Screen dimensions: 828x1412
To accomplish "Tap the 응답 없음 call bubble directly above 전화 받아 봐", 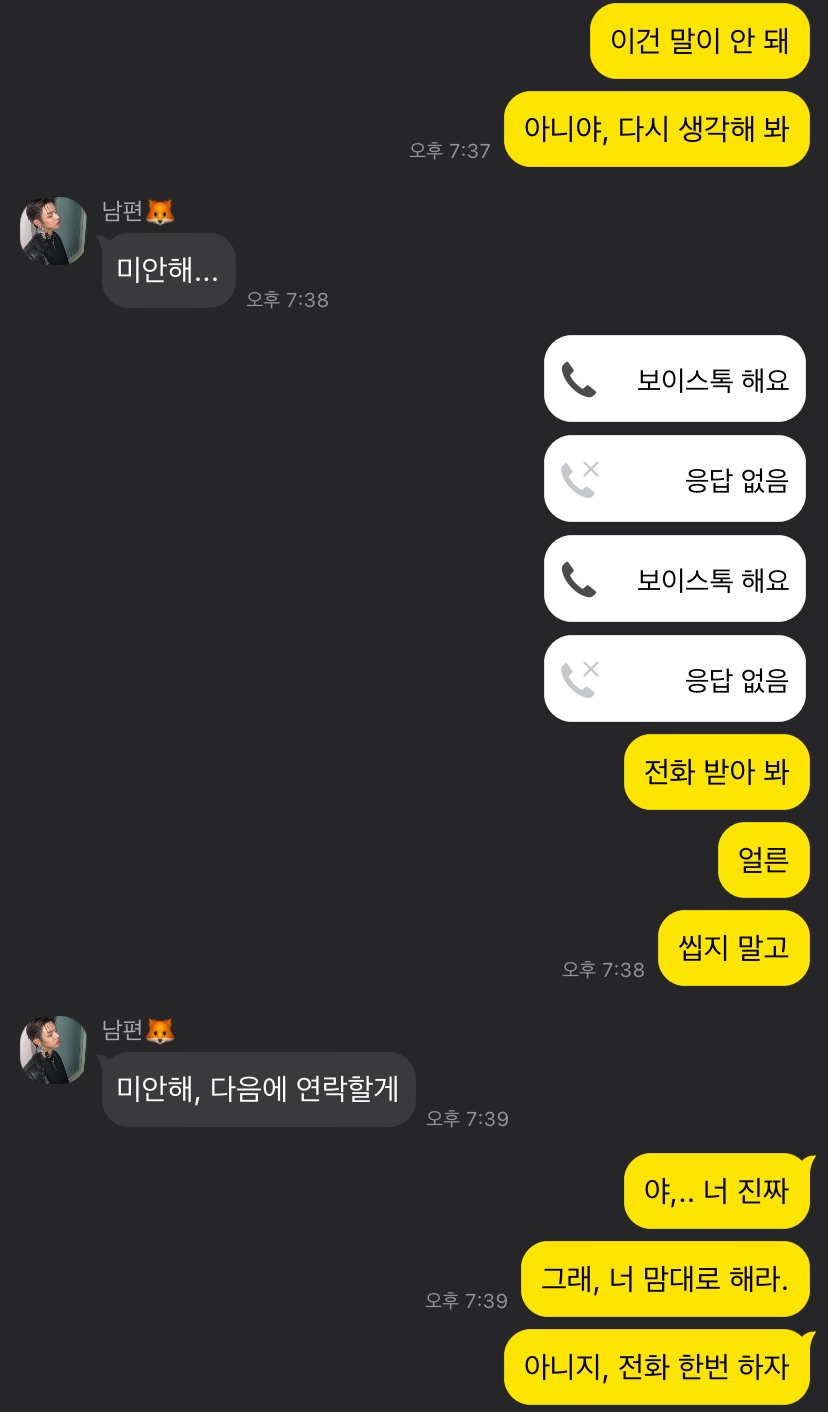I will (675, 678).
